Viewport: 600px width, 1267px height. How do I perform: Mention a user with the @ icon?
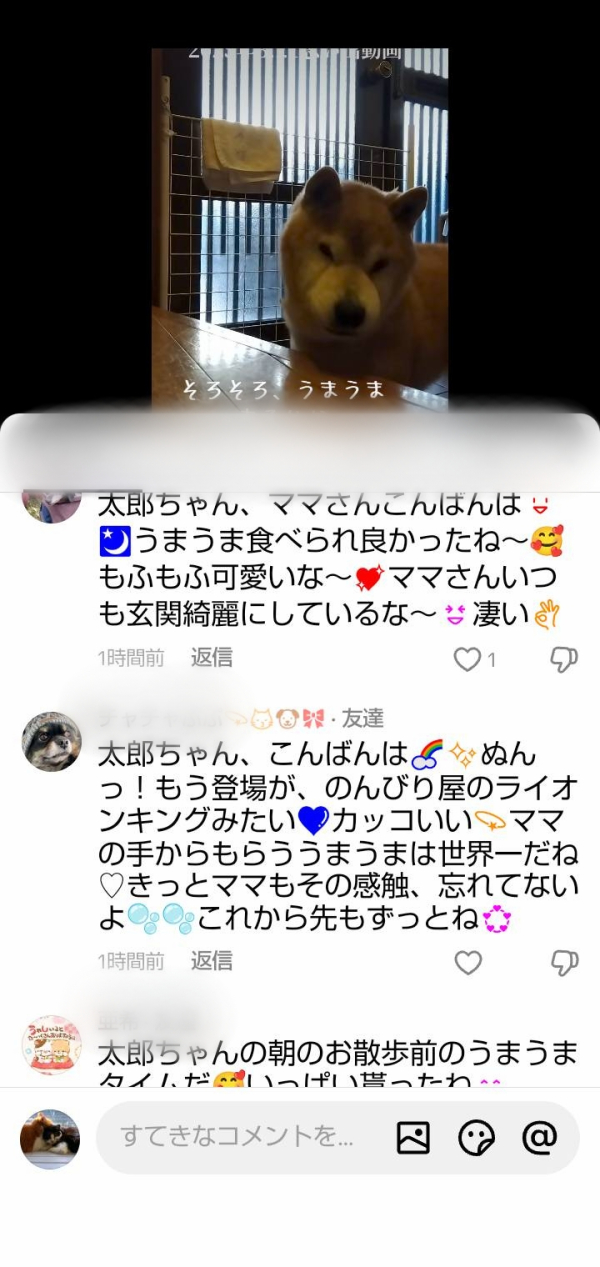(x=539, y=1137)
